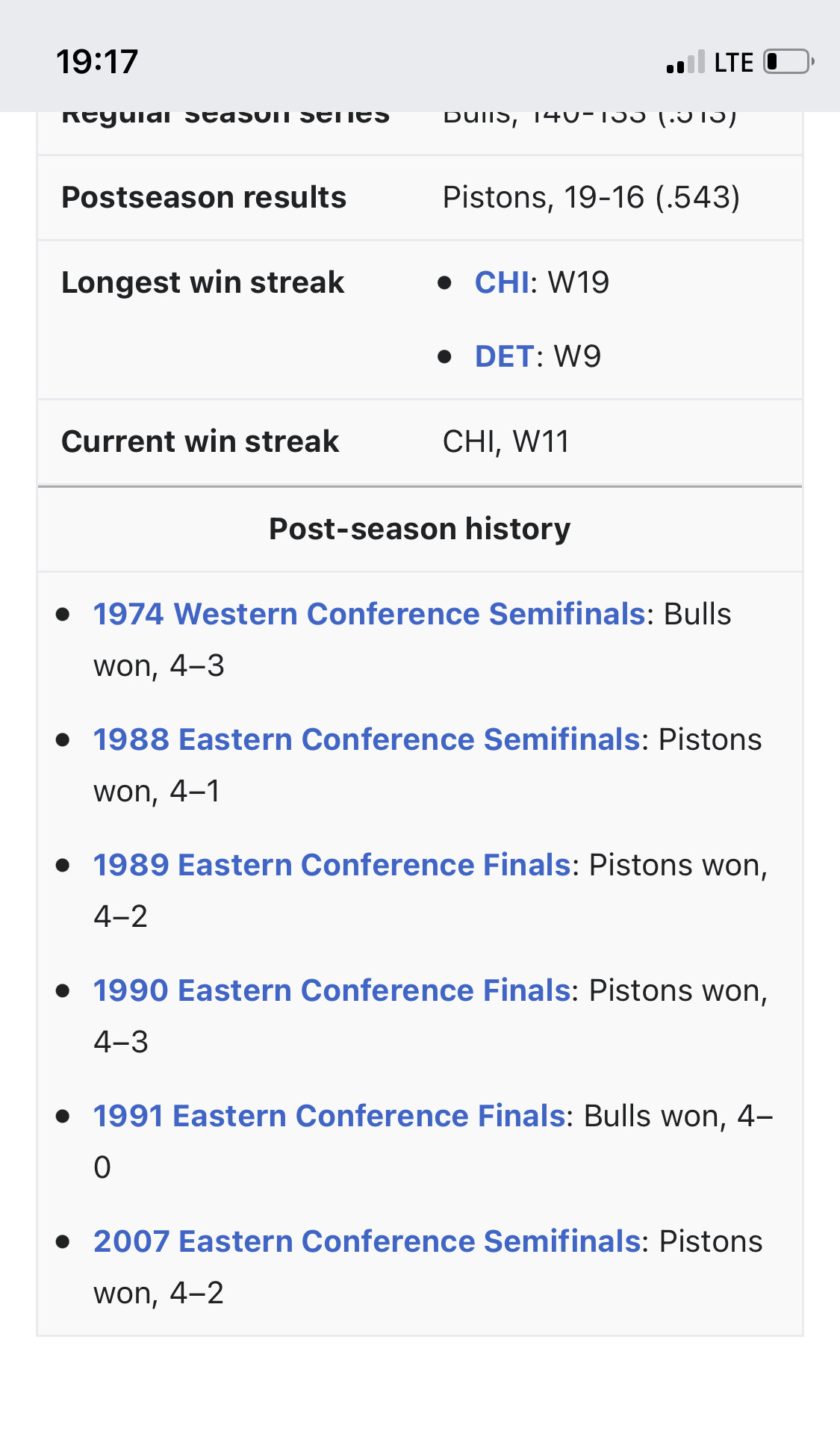Open the CHI team link

[502, 282]
